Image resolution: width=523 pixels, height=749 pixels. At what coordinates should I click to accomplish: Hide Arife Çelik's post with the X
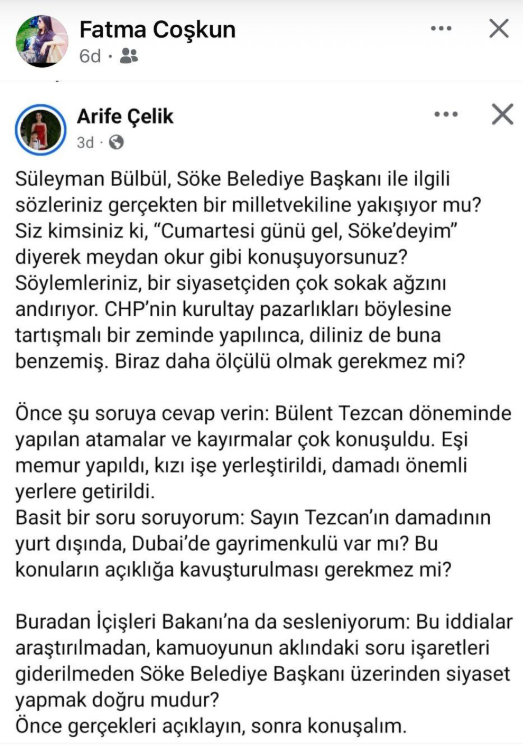pos(502,115)
